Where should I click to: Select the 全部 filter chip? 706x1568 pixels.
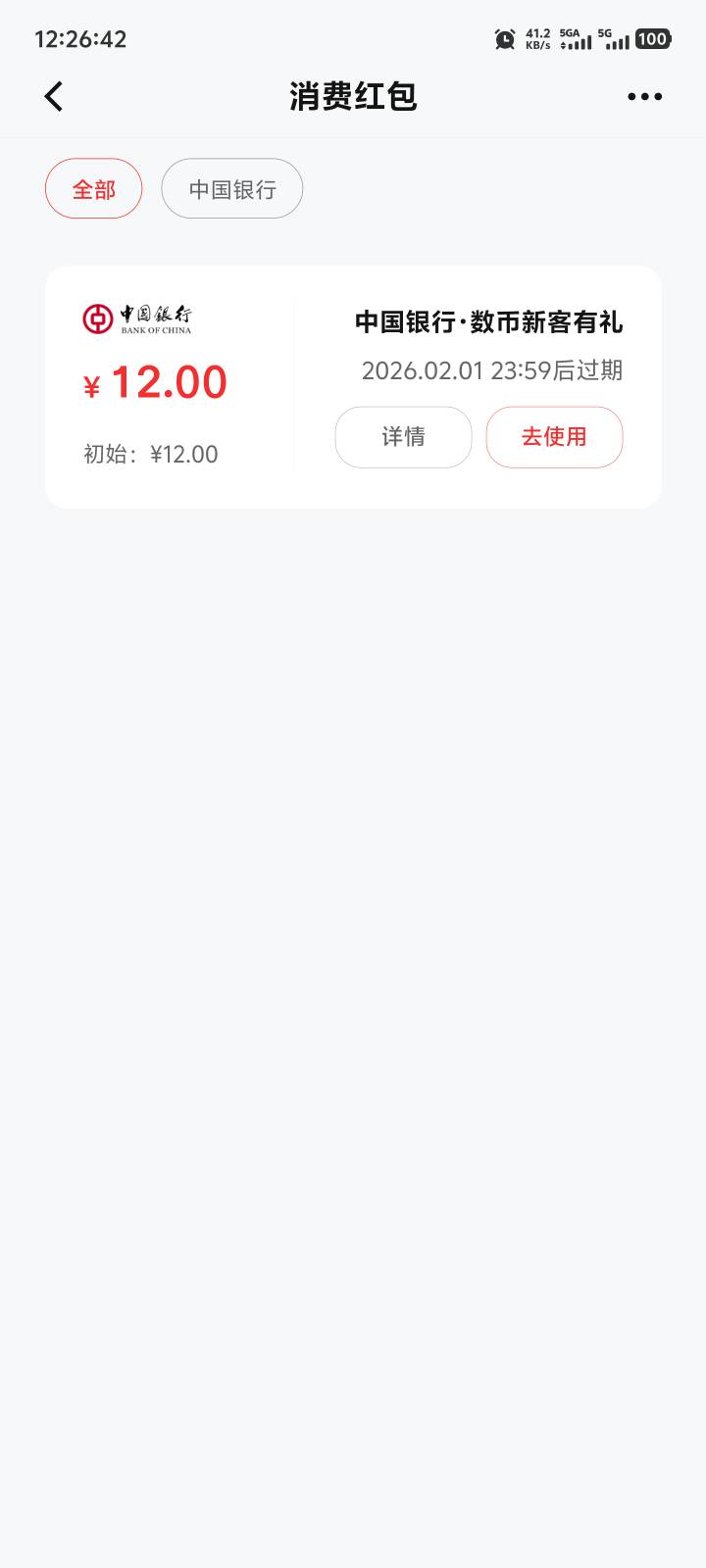click(x=94, y=189)
